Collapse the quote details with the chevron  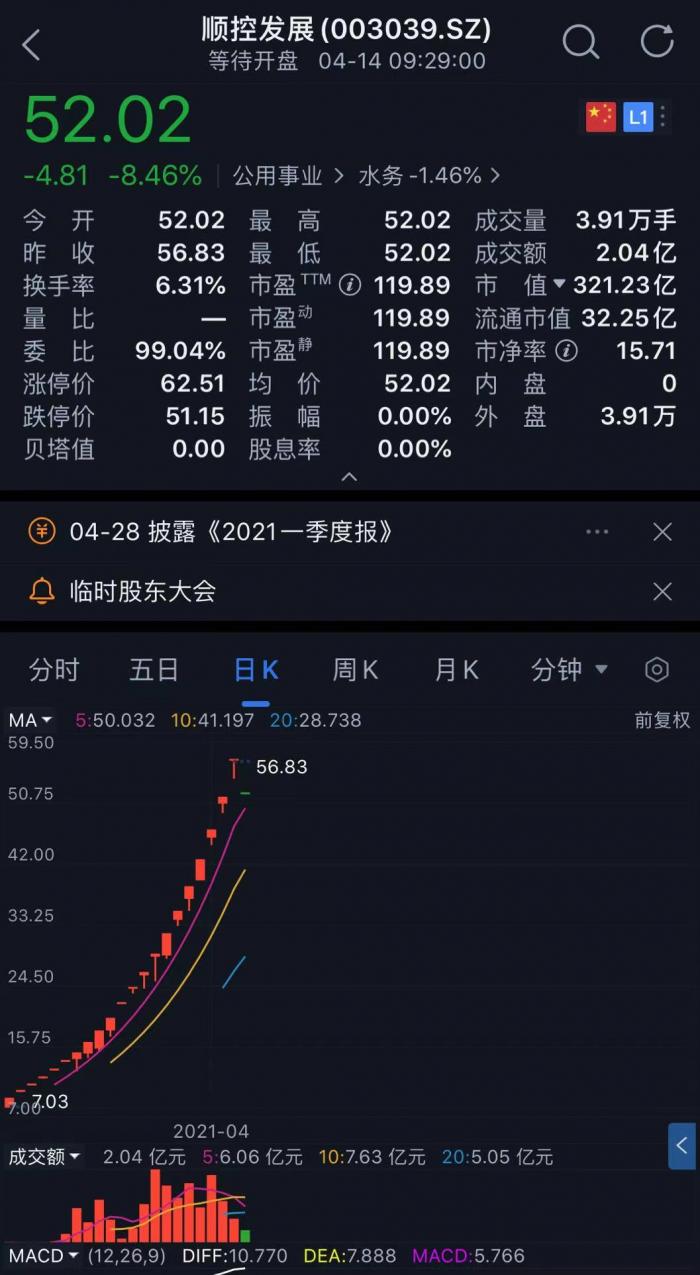pos(349,477)
